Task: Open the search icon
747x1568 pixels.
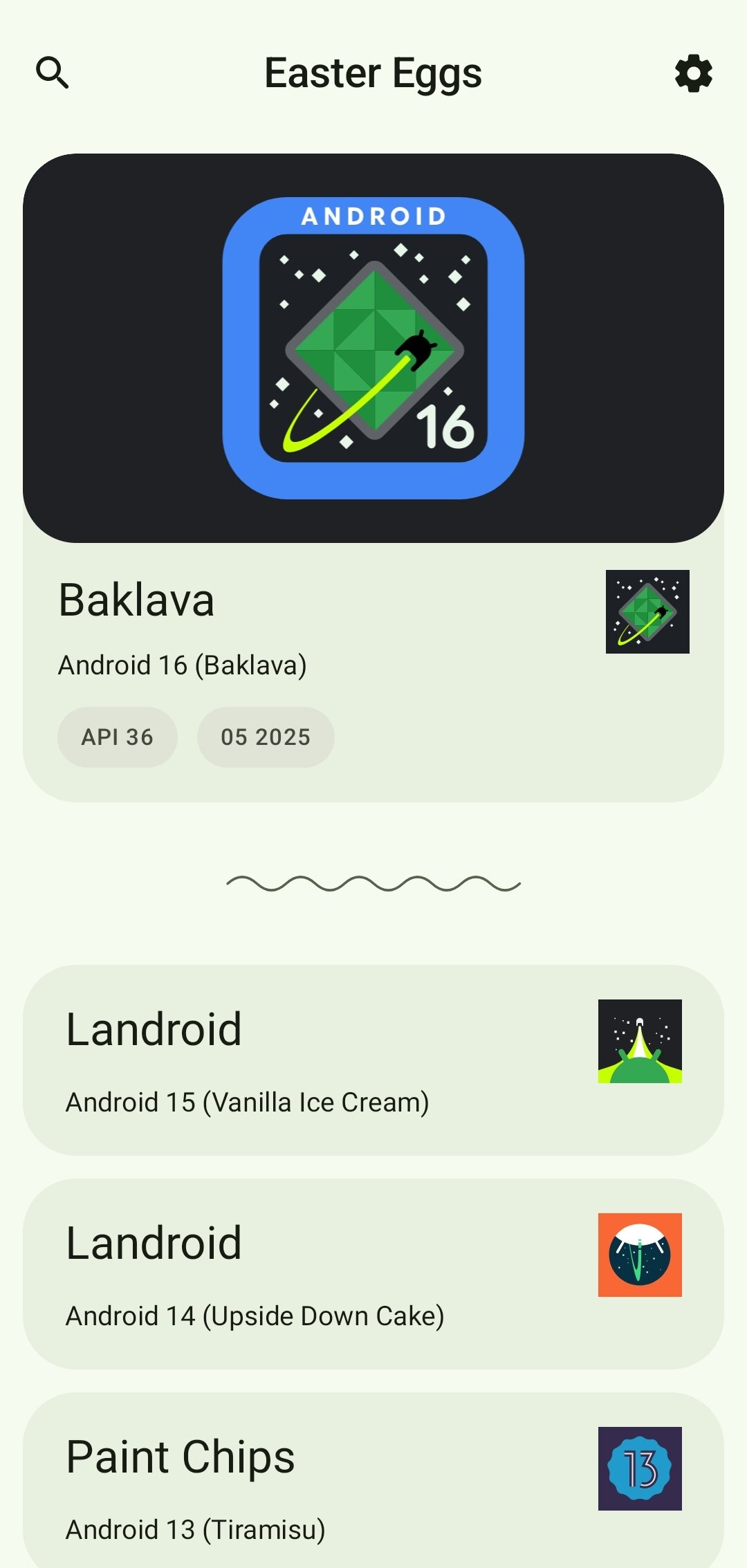Action: click(53, 73)
